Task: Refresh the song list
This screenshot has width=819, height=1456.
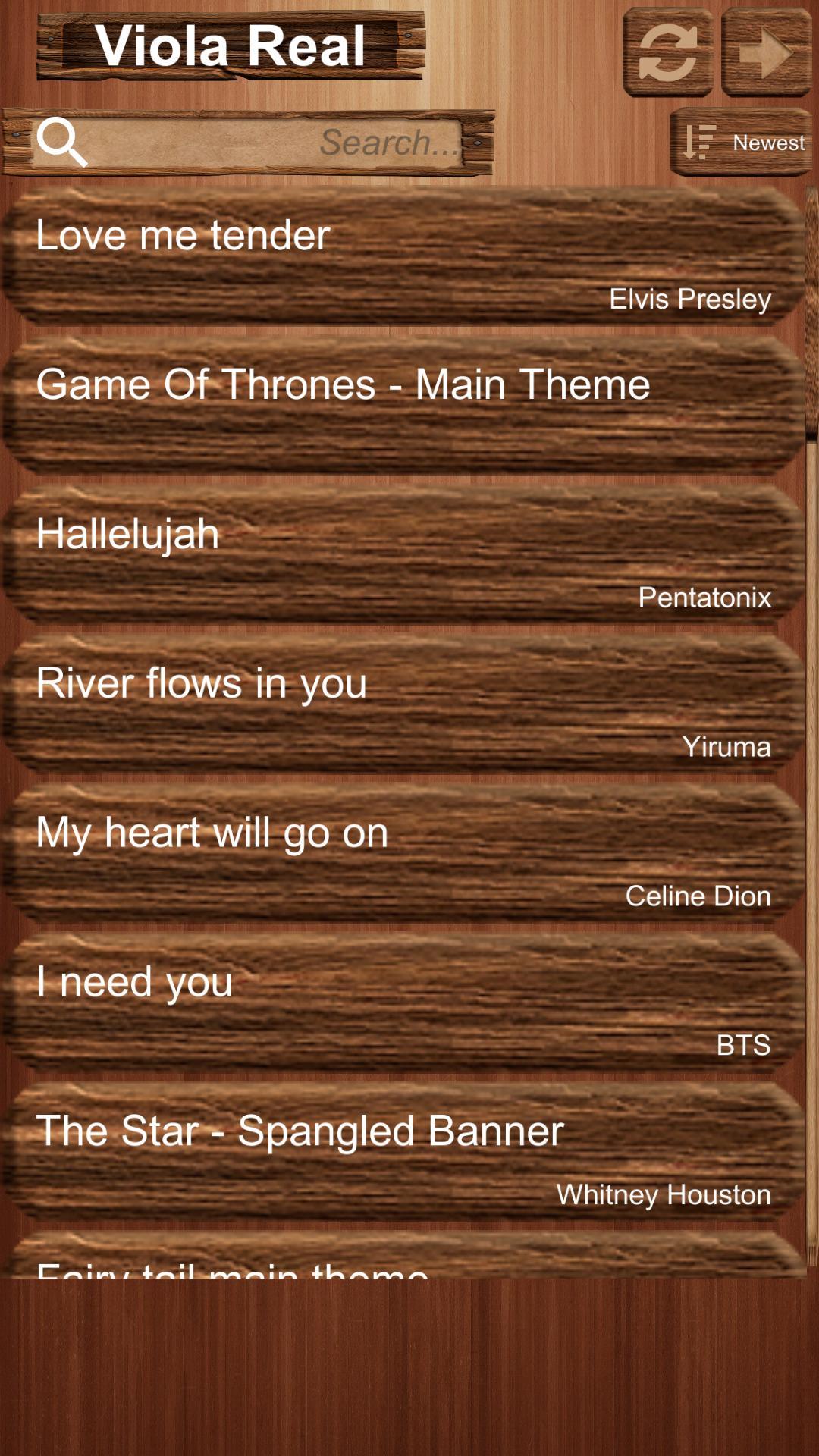Action: [667, 52]
